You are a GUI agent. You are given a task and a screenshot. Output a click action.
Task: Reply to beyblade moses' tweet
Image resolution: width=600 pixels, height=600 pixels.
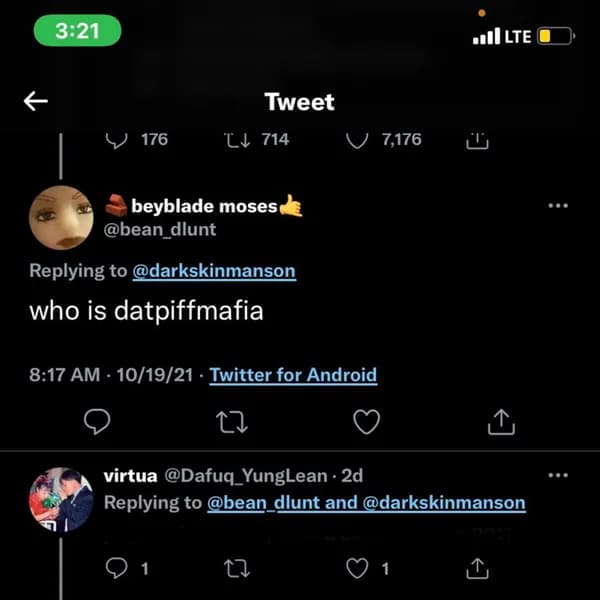[96, 422]
